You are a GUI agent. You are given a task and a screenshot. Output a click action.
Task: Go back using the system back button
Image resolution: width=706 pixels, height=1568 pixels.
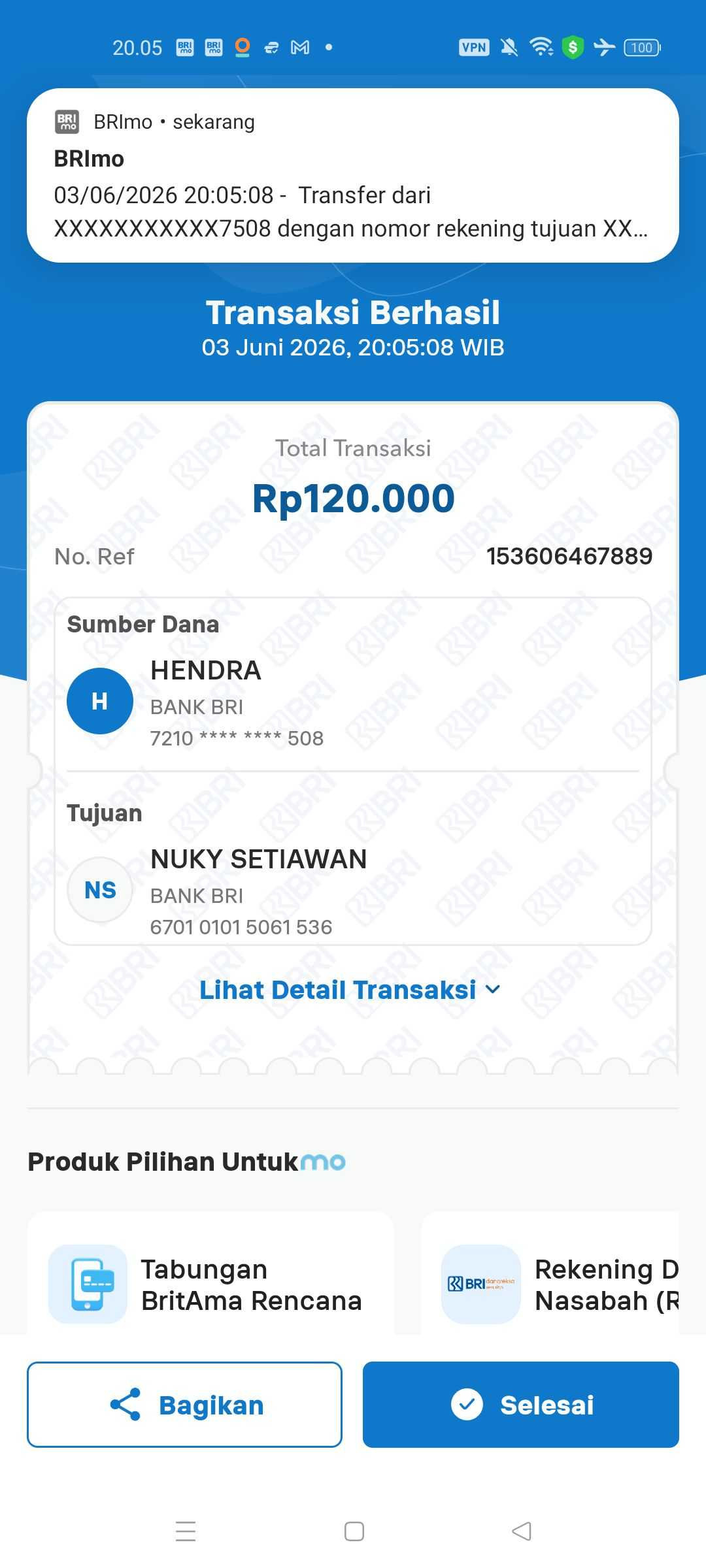click(521, 1531)
